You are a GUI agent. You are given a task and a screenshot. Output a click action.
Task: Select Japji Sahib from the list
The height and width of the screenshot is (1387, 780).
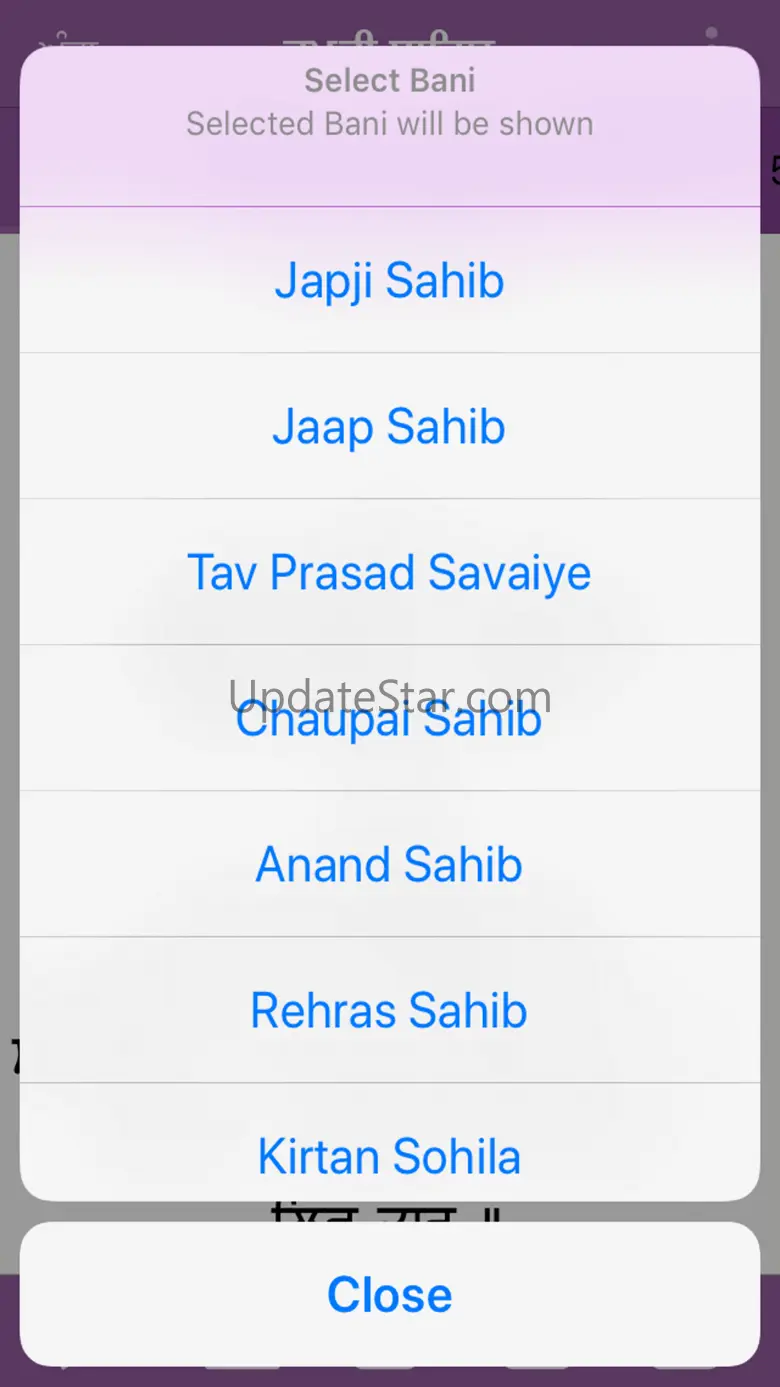(389, 280)
